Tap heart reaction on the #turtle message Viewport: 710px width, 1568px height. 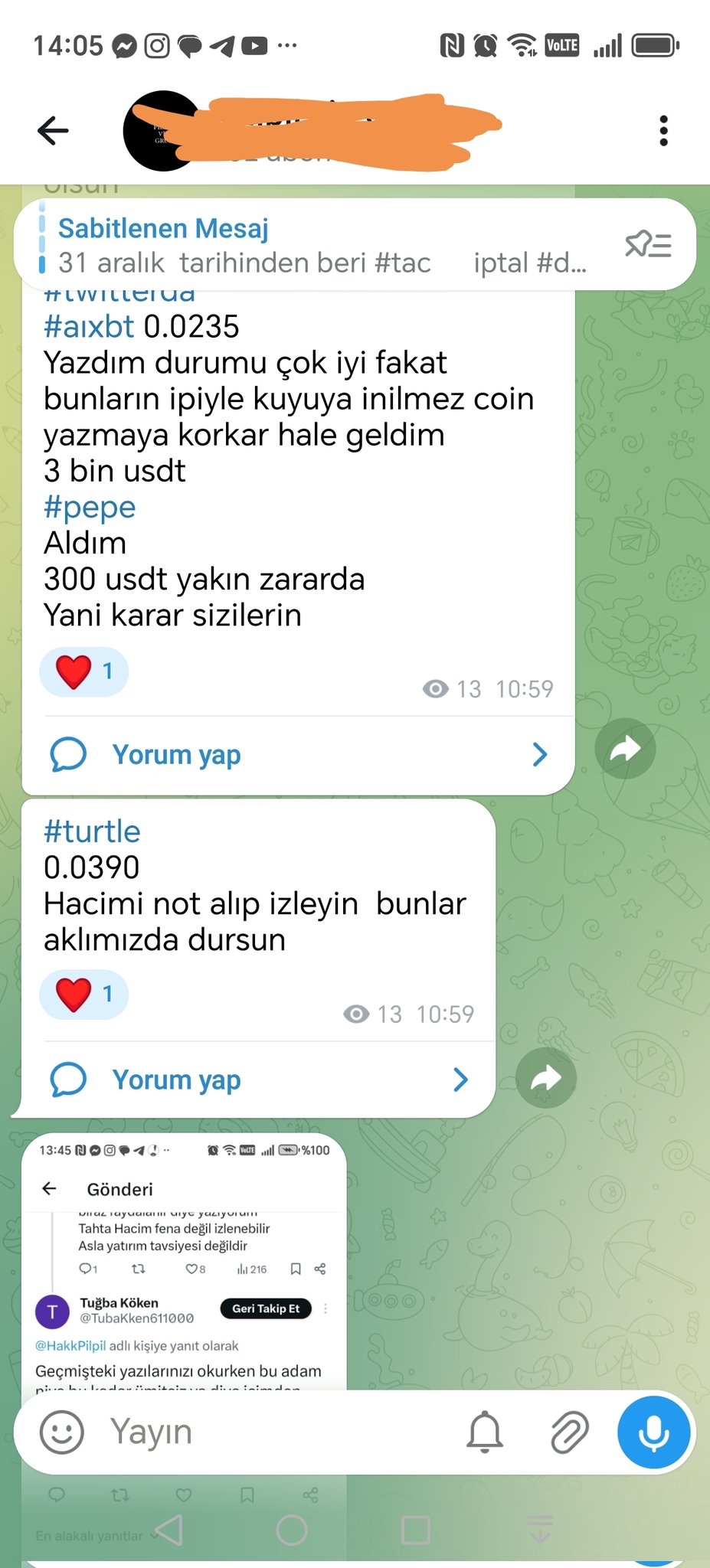(x=83, y=994)
